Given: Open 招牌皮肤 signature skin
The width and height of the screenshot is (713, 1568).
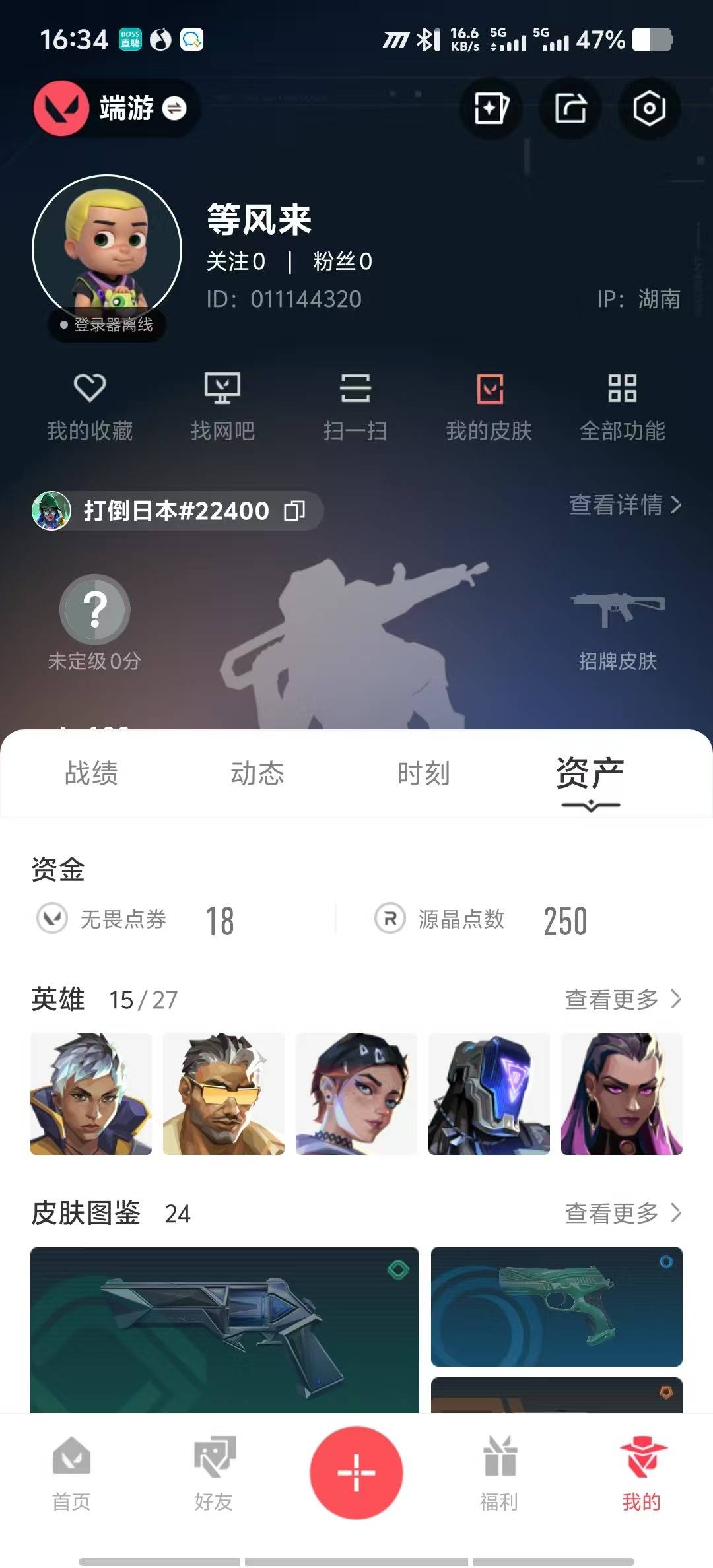Looking at the screenshot, I should point(617,630).
